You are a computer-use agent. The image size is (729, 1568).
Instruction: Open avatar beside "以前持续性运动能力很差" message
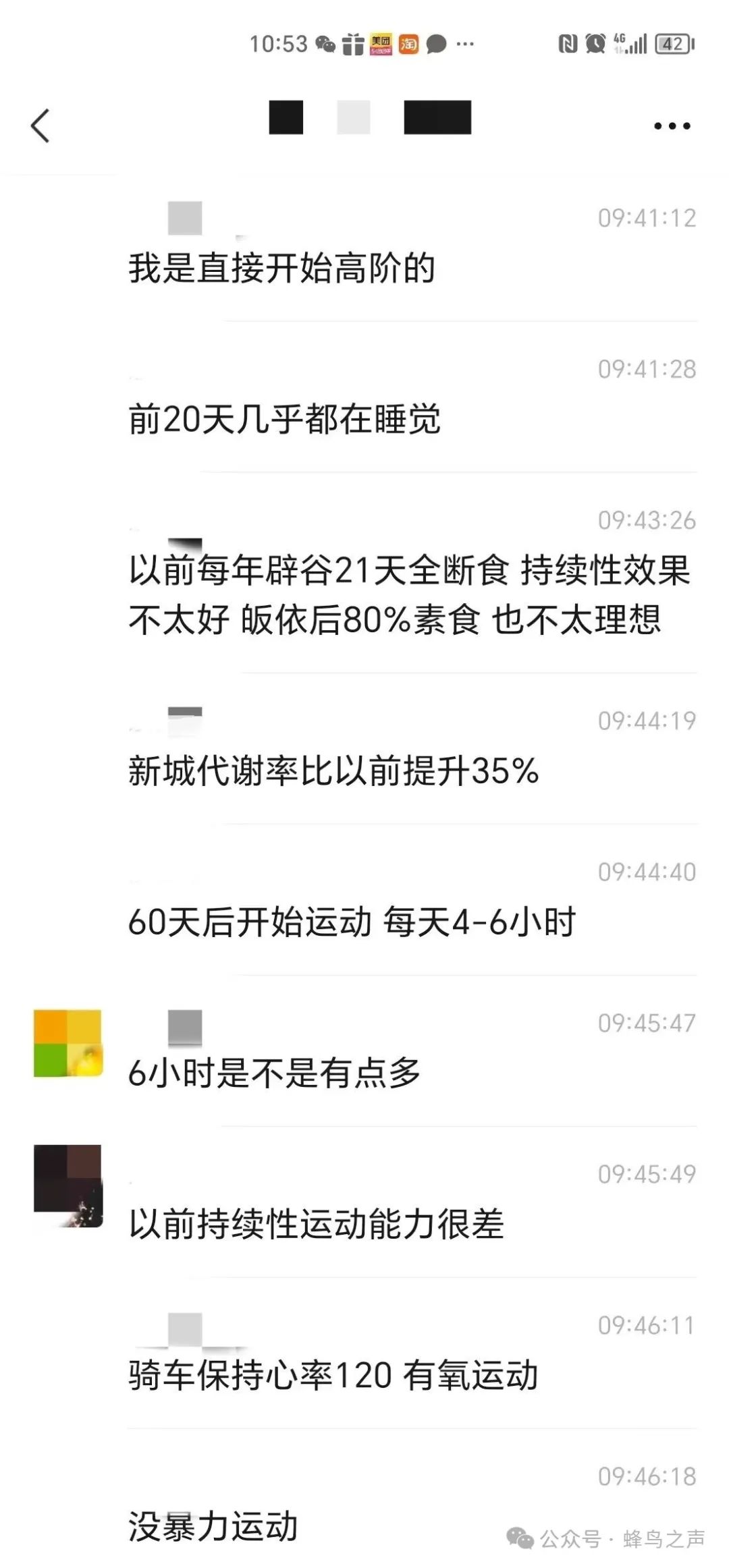click(67, 1185)
